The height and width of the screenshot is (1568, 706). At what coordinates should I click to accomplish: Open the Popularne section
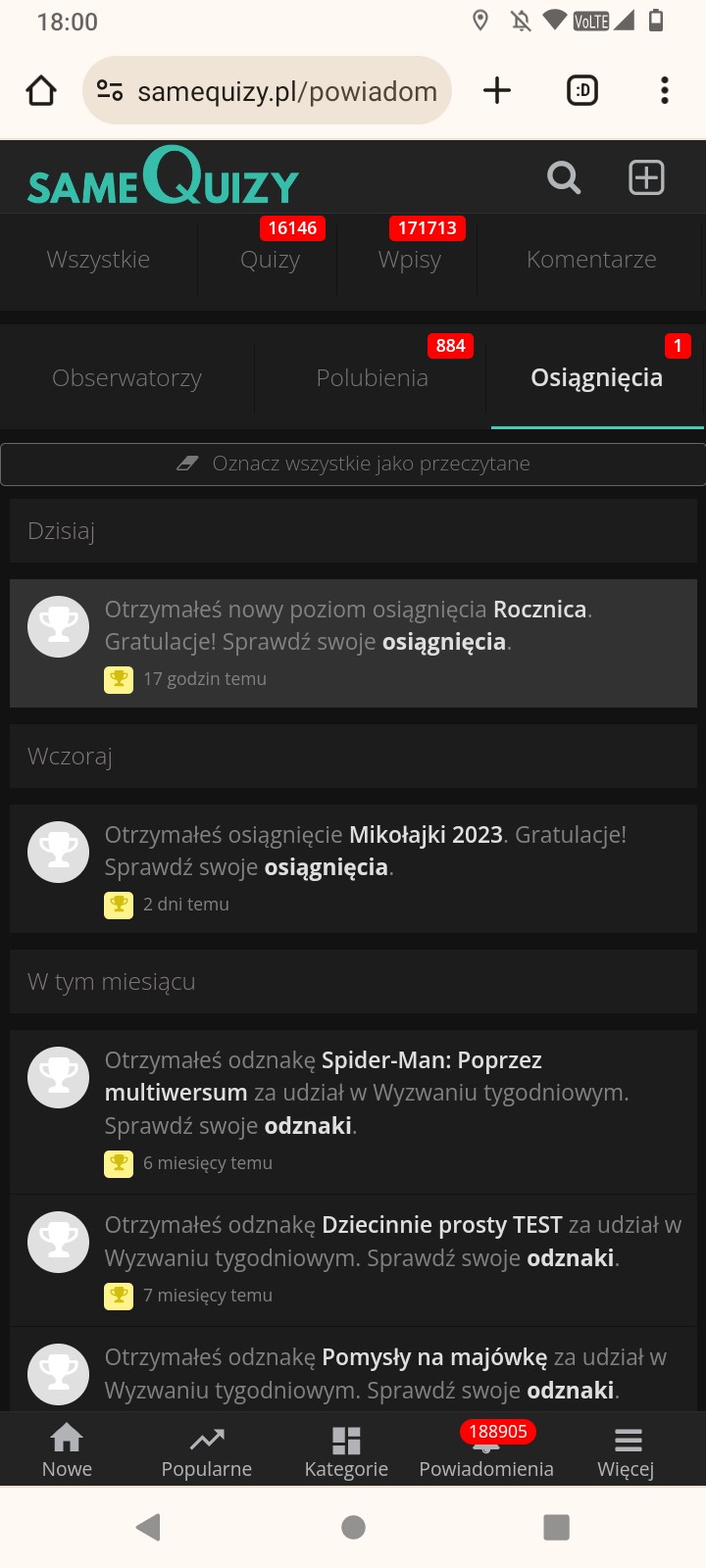[207, 1450]
